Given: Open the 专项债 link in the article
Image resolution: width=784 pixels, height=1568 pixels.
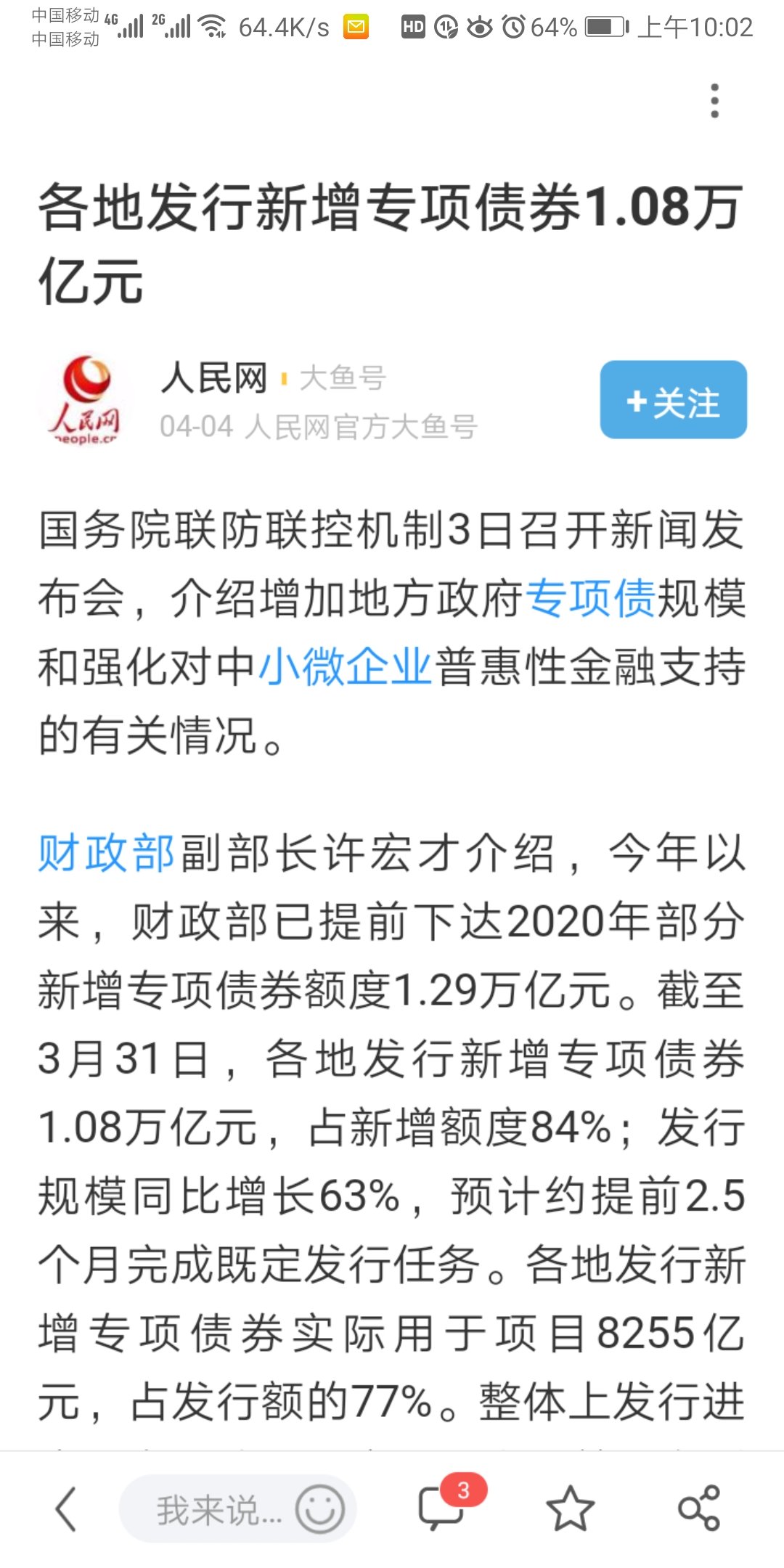Looking at the screenshot, I should click(589, 600).
